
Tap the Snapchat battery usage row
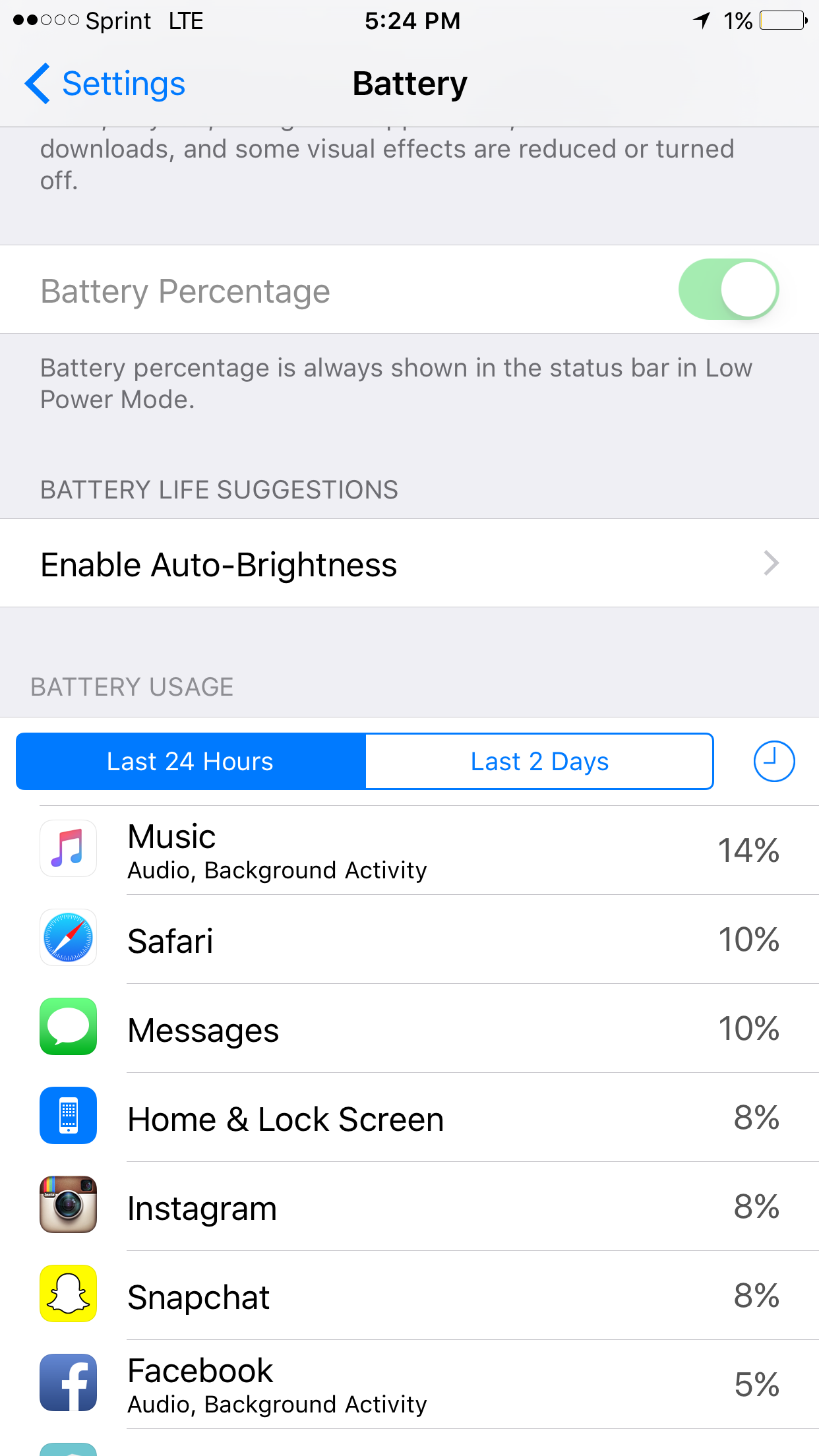pyautogui.click(x=409, y=1296)
